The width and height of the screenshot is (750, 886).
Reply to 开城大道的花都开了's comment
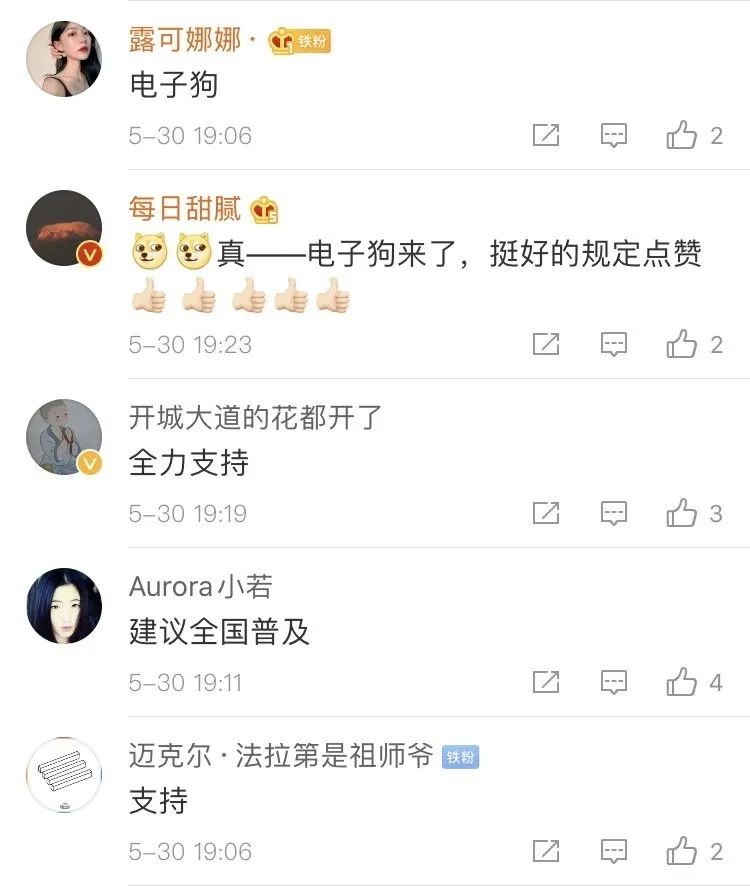coord(613,514)
